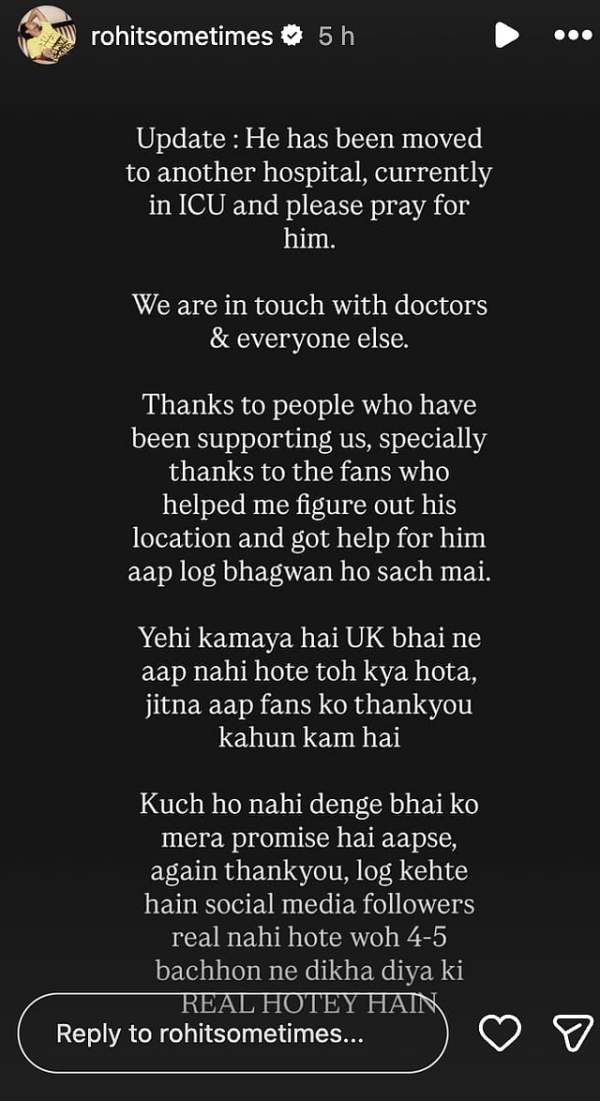The width and height of the screenshot is (600, 1101).
Task: Tap the Reply to rohitsometimes field
Action: pyautogui.click(x=232, y=1034)
